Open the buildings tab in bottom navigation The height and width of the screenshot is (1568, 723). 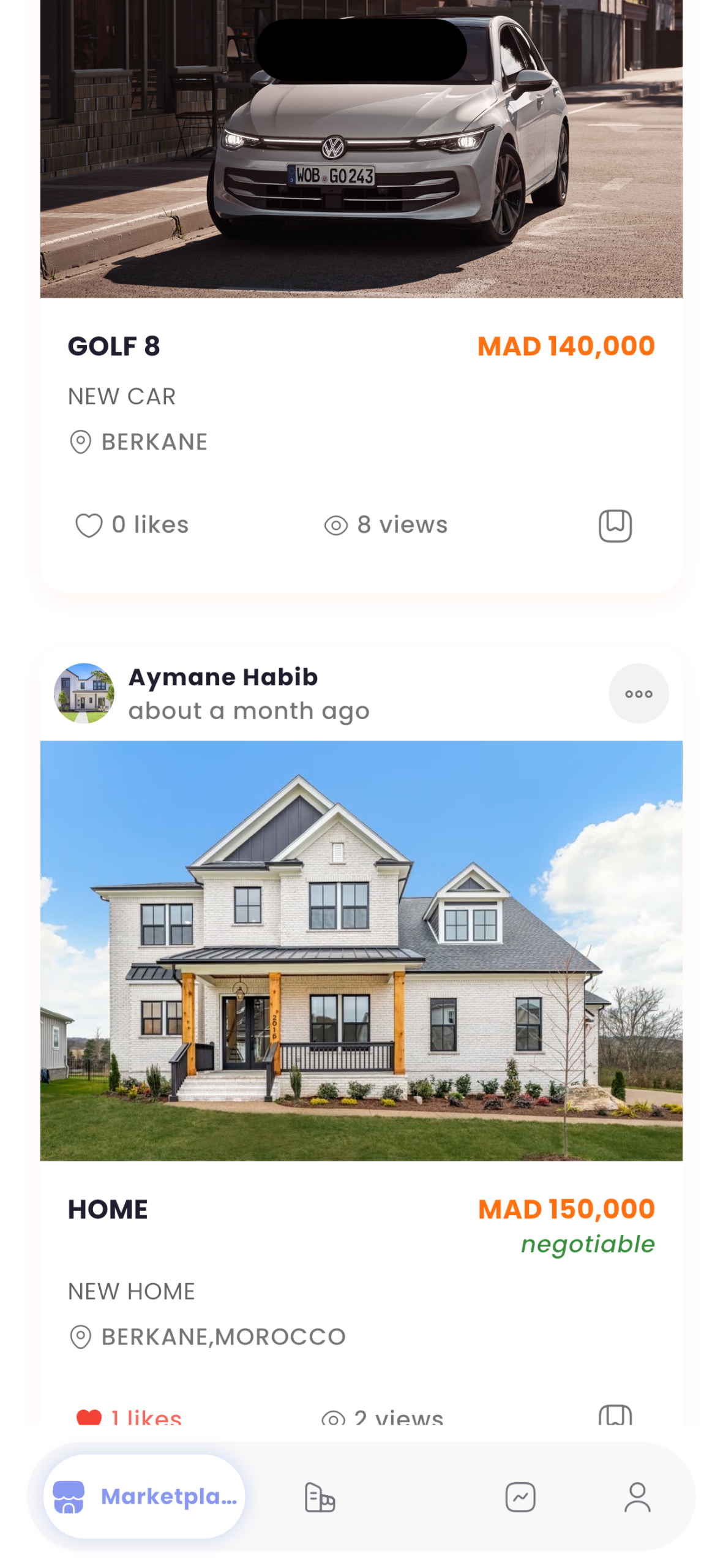click(x=320, y=1497)
